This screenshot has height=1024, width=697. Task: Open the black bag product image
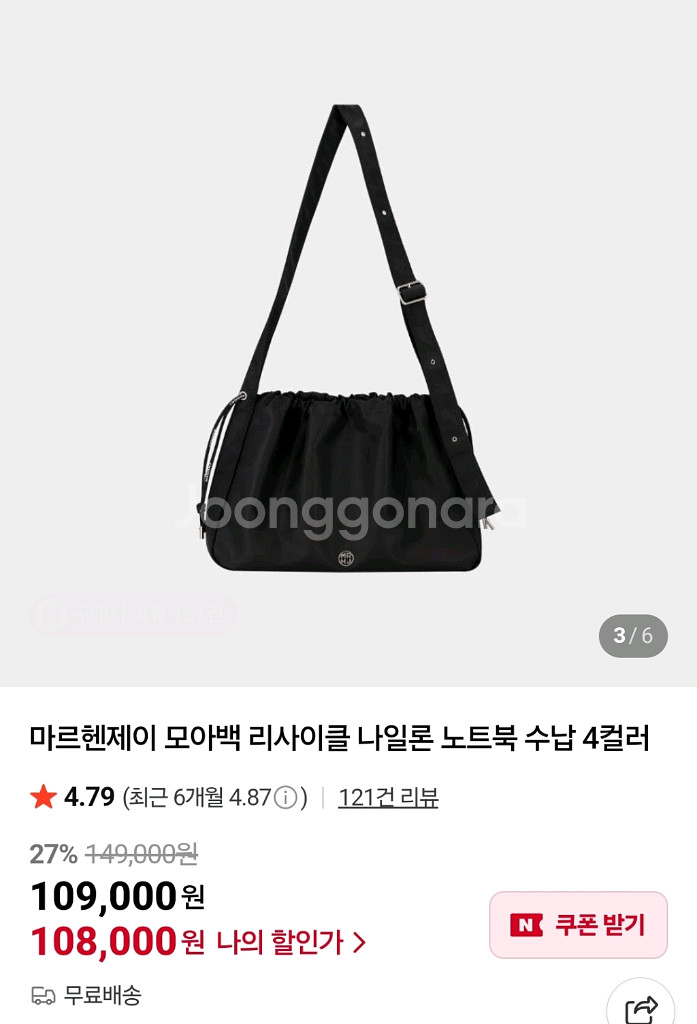tap(348, 340)
